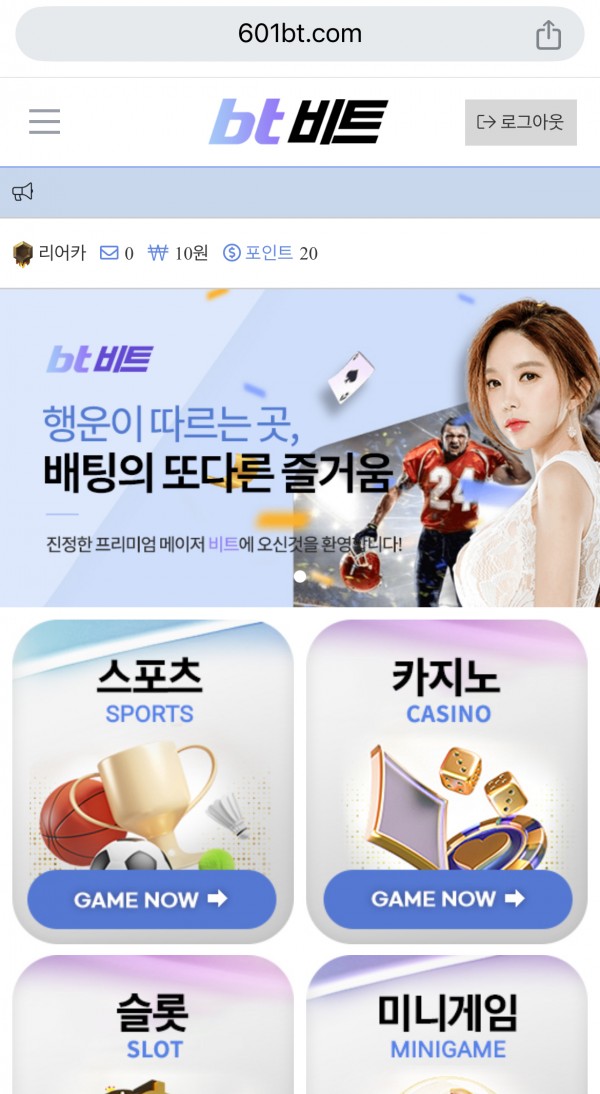Open the 포인트 points balance
This screenshot has height=1094, width=600.
269,253
